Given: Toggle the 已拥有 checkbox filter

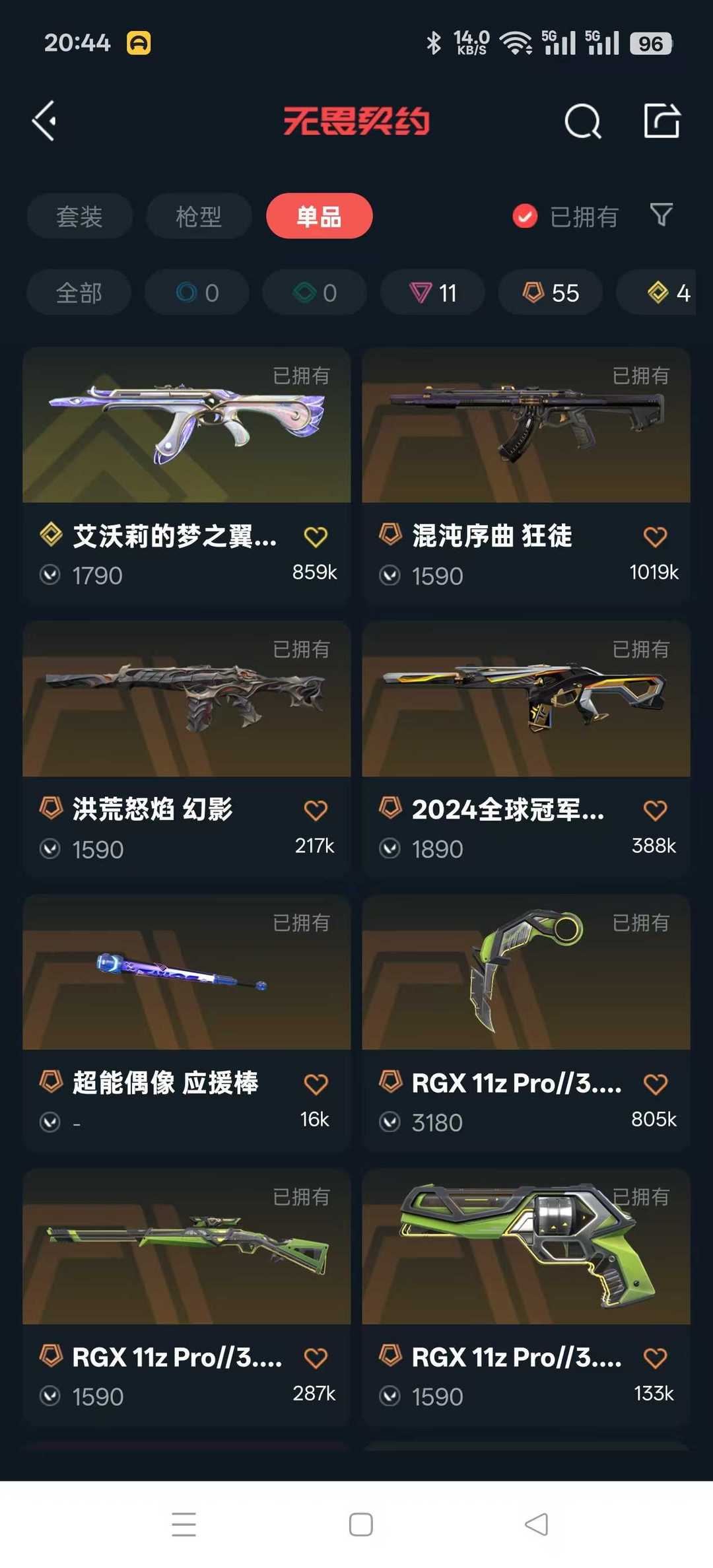Looking at the screenshot, I should pyautogui.click(x=566, y=216).
